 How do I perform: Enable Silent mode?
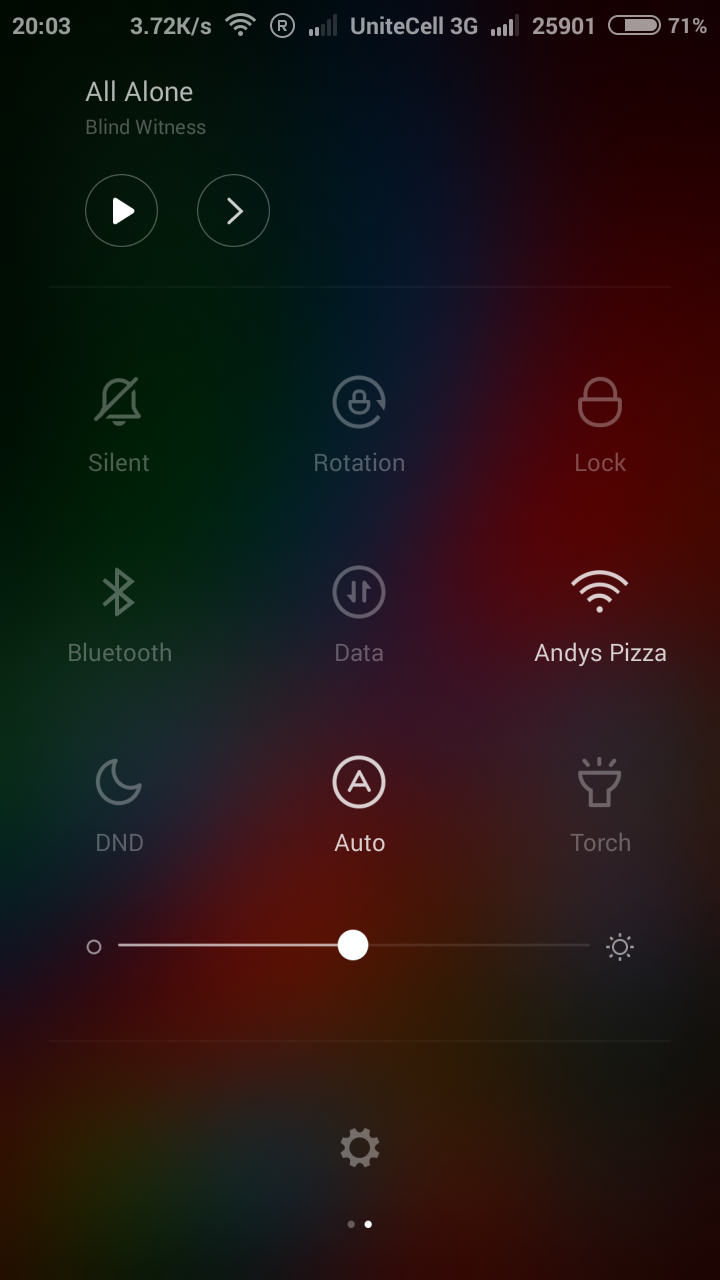[119, 403]
